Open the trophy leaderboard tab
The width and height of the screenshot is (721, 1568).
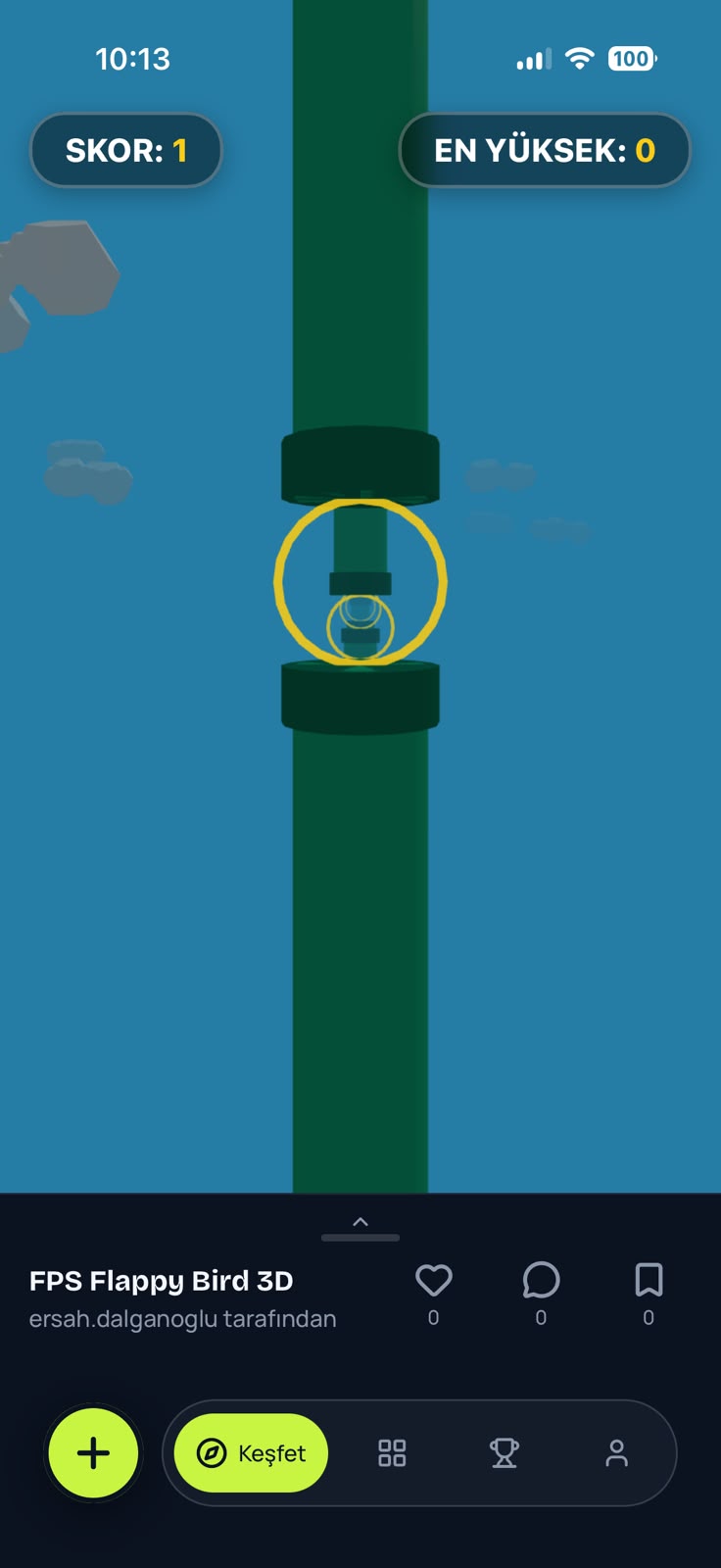click(x=505, y=1452)
